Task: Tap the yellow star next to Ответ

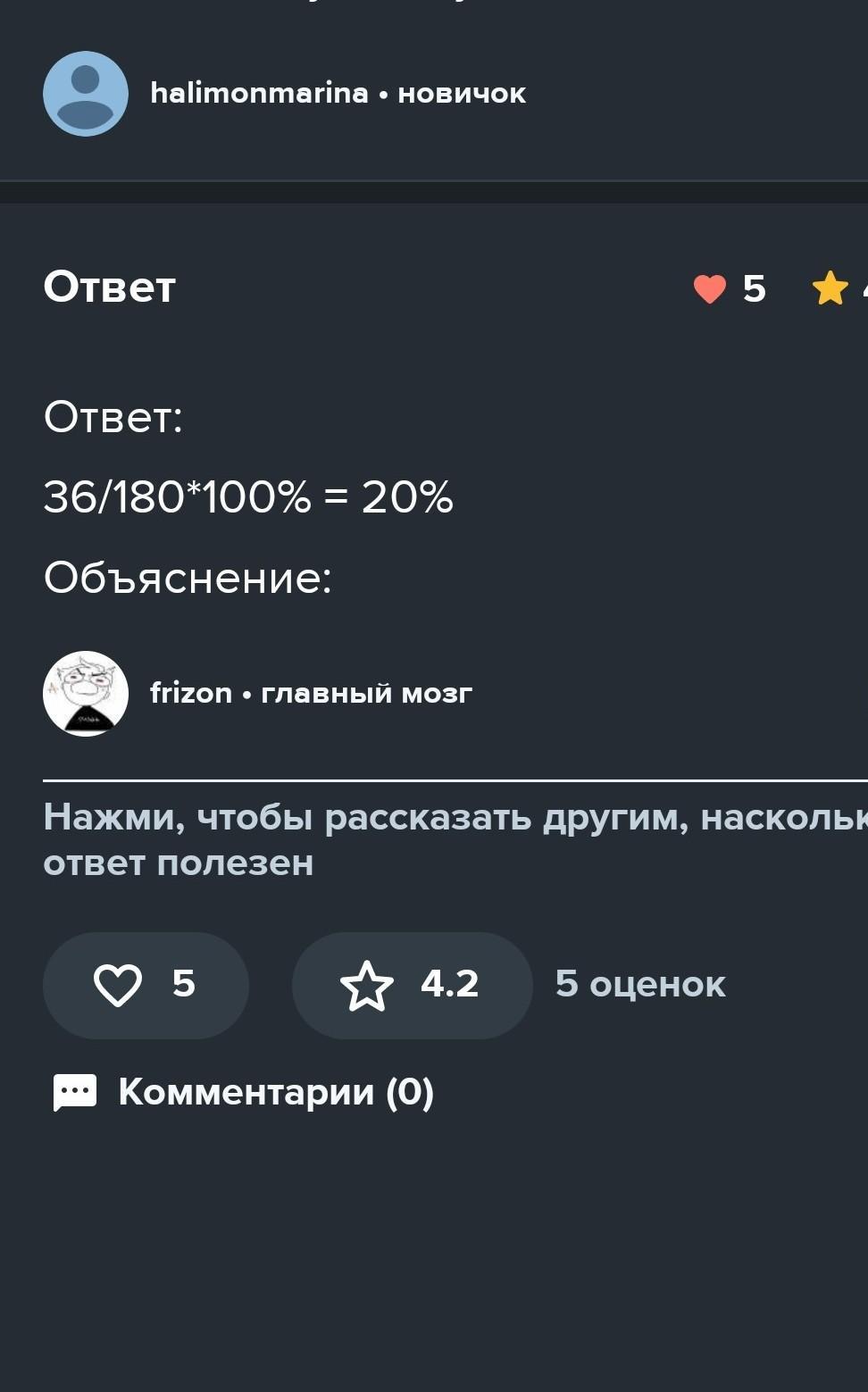Action: pyautogui.click(x=830, y=288)
